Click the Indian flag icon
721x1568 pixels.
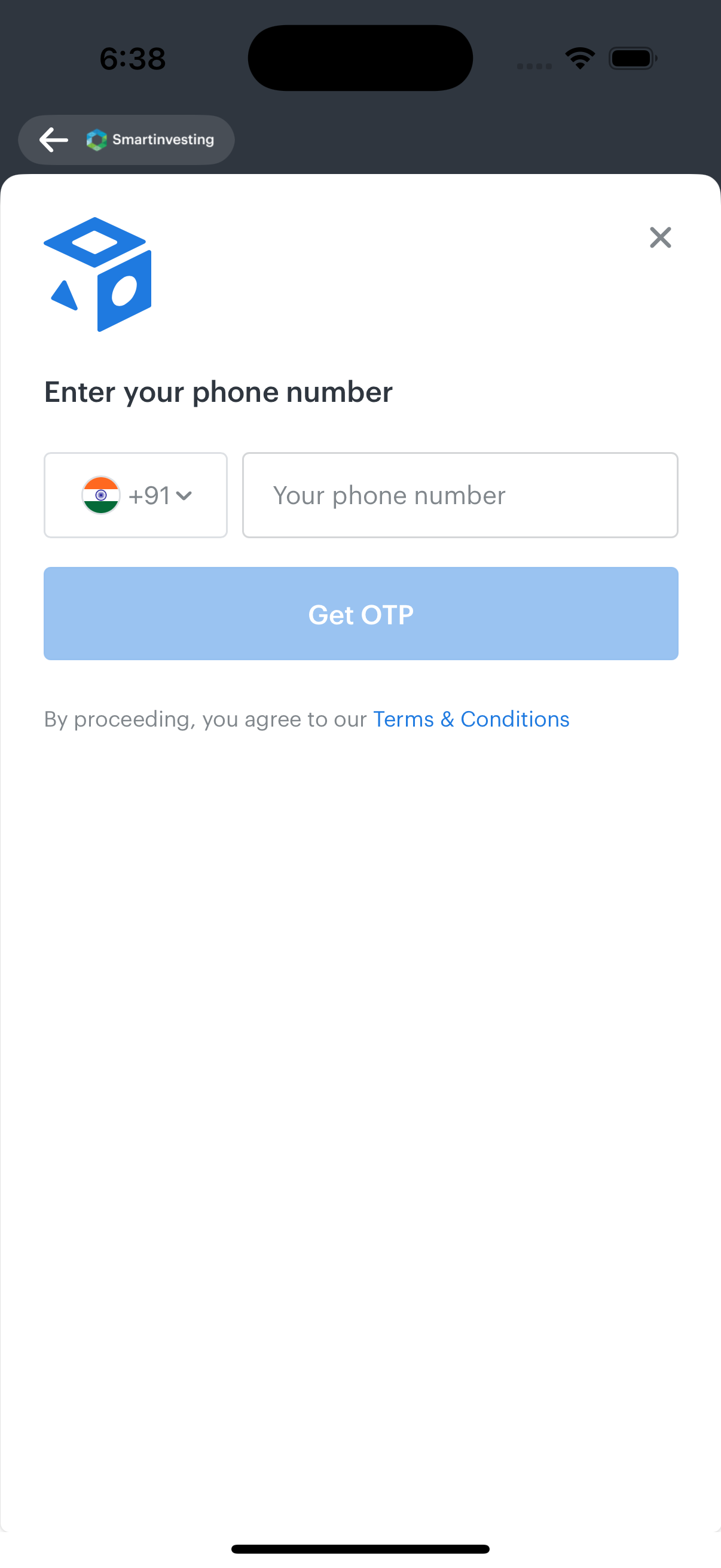pos(101,495)
